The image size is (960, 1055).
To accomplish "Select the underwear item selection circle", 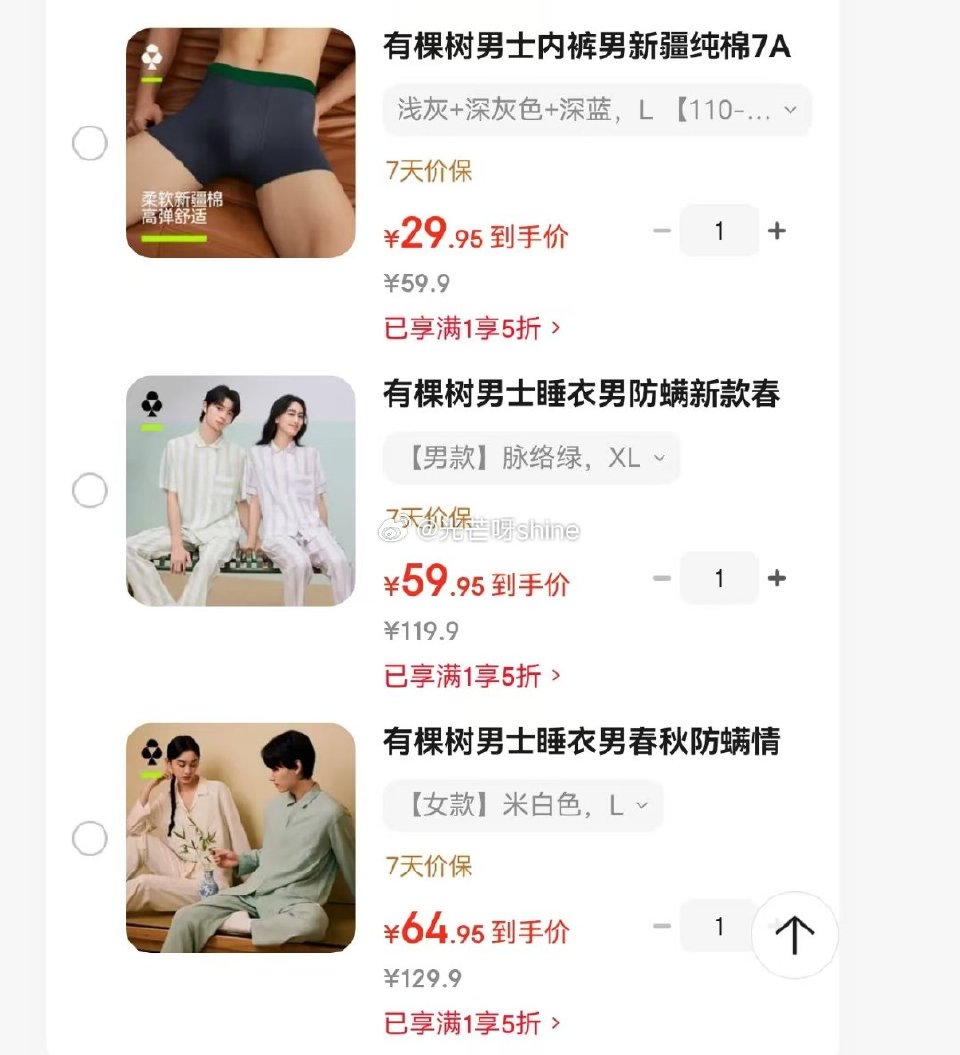I will point(90,143).
